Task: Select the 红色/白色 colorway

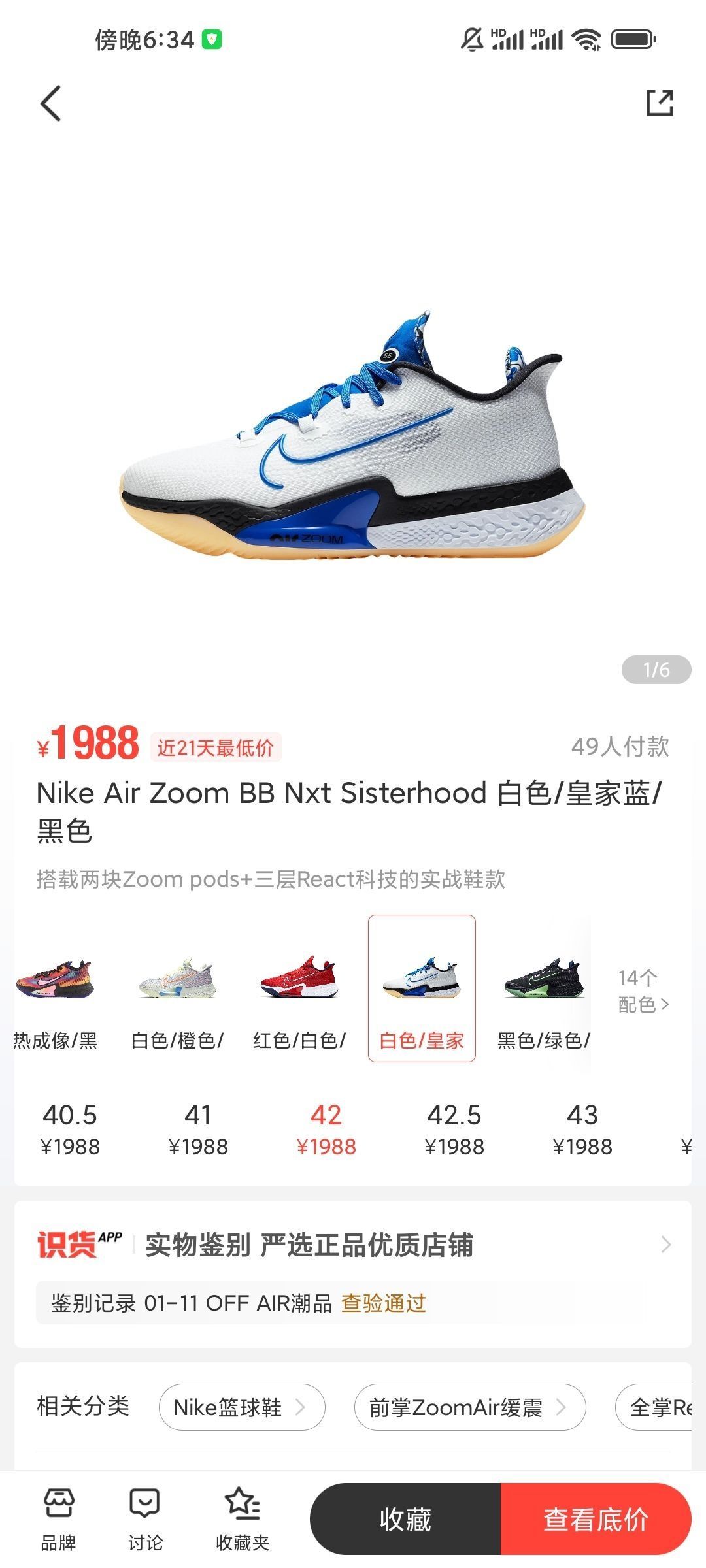Action: (x=299, y=998)
